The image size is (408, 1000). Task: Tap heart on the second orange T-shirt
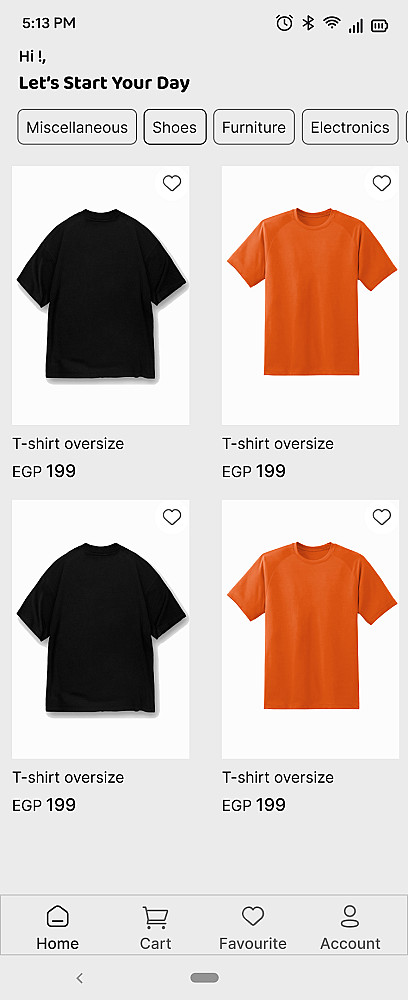(x=382, y=517)
